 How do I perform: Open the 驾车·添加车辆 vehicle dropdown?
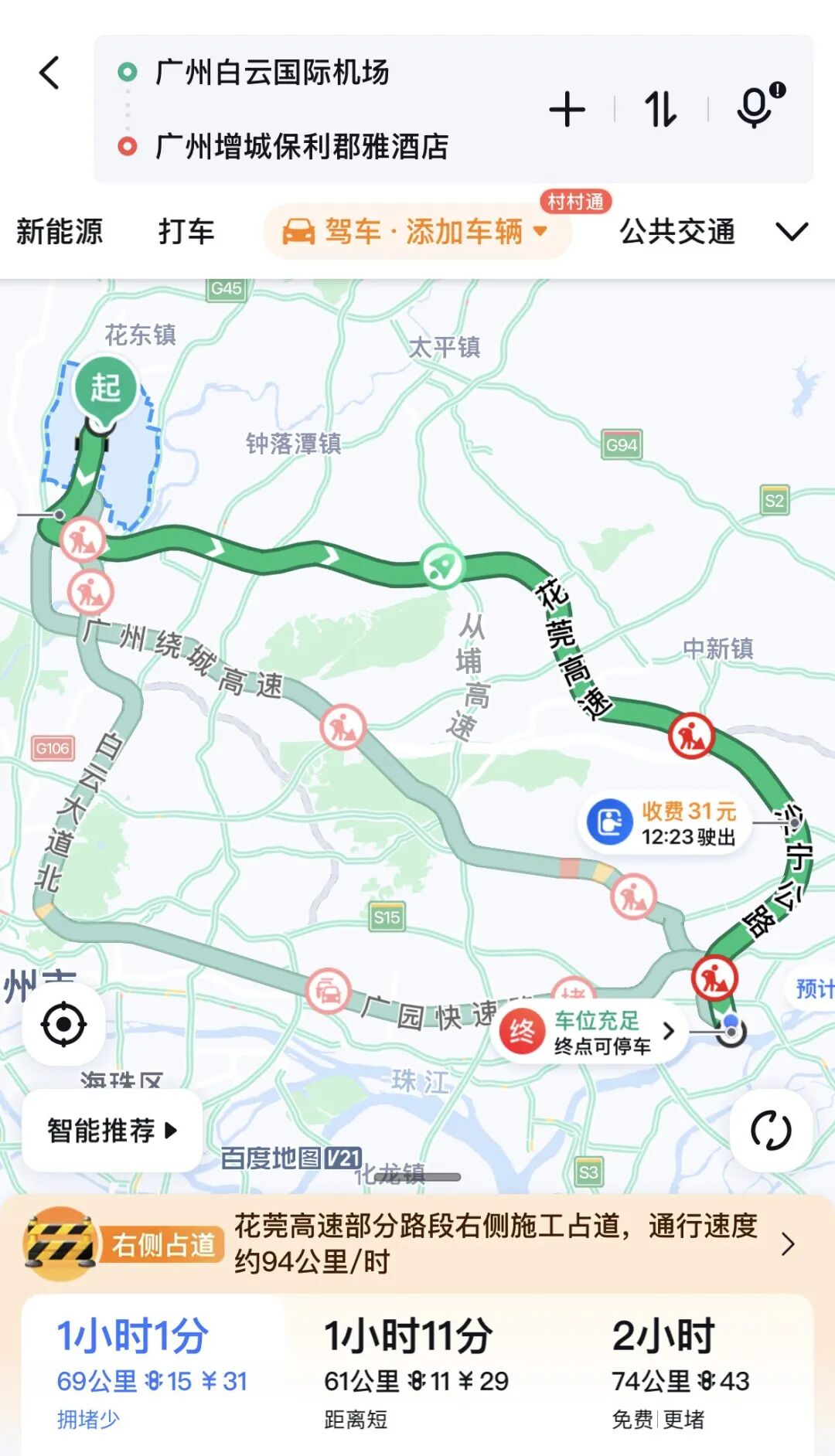pyautogui.click(x=417, y=231)
